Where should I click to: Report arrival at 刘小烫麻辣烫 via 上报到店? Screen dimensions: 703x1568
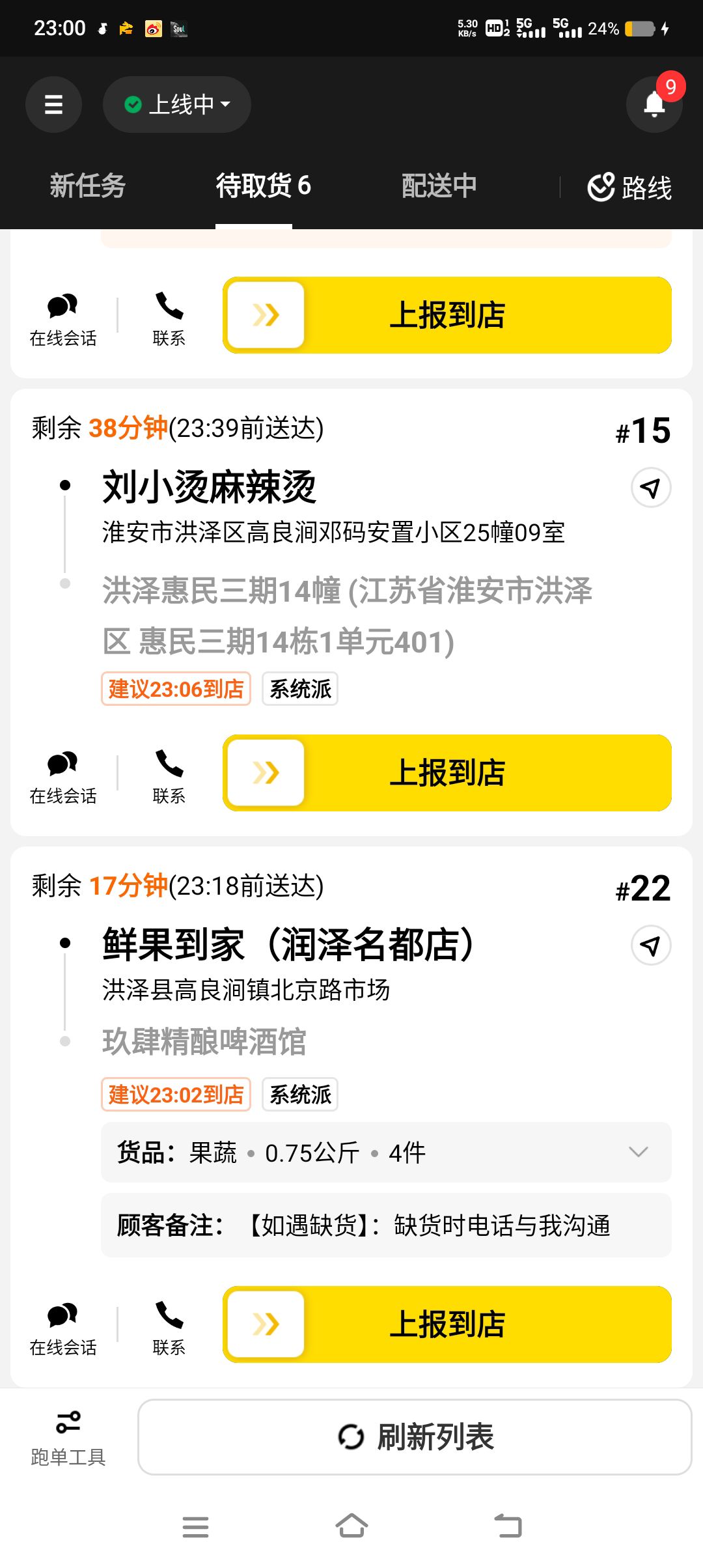(x=447, y=773)
